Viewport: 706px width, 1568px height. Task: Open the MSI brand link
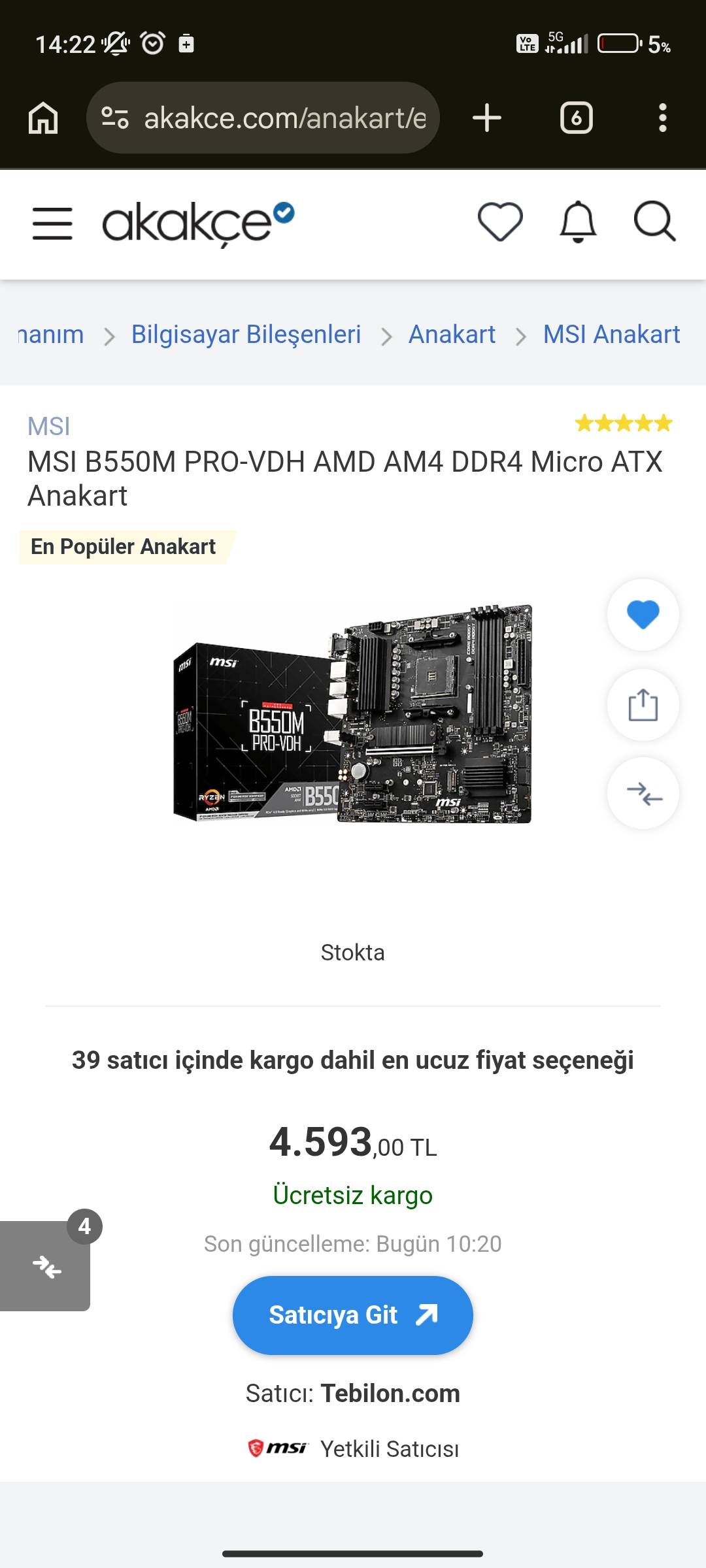pyautogui.click(x=48, y=427)
